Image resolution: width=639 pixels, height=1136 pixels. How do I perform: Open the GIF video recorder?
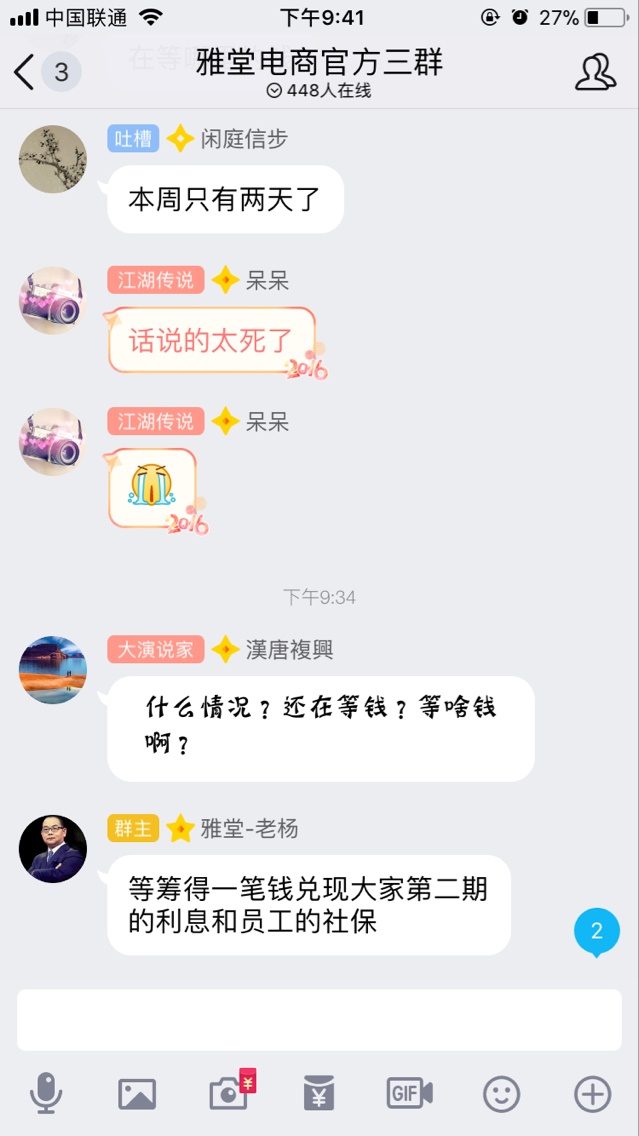(410, 1094)
